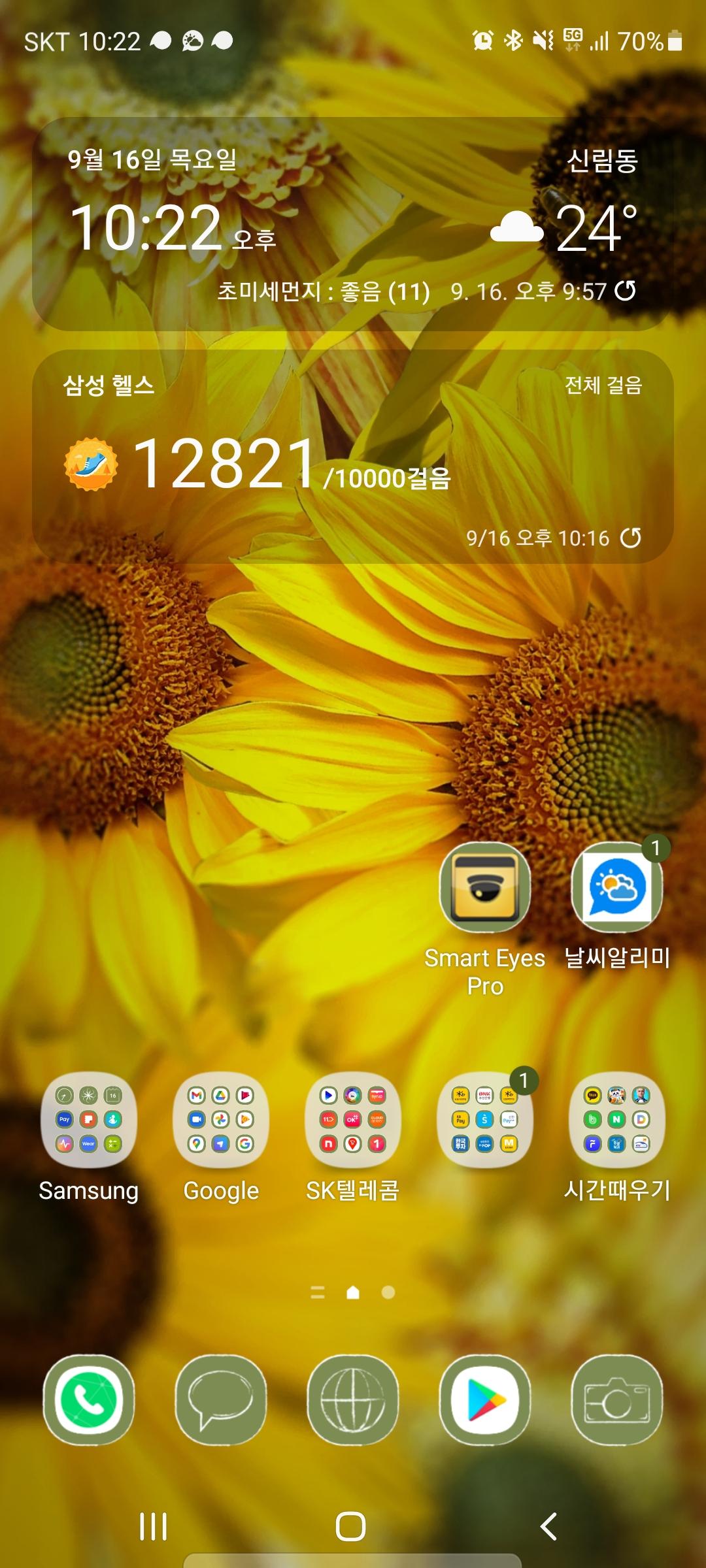Viewport: 706px width, 1568px height.
Task: Refresh the weather widget for 신림동
Action: click(x=626, y=291)
